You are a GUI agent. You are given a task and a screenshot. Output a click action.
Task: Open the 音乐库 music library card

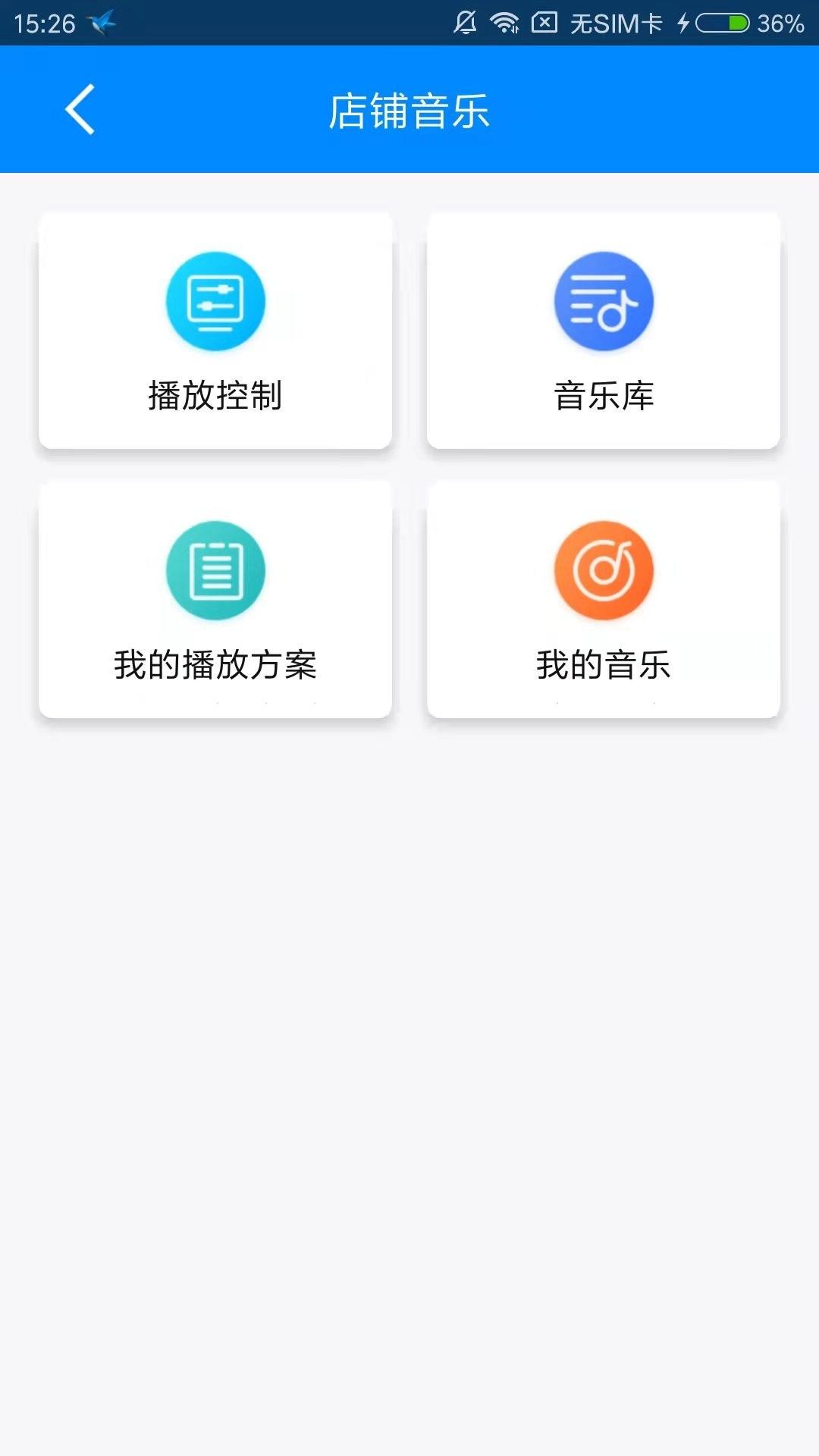(x=604, y=331)
